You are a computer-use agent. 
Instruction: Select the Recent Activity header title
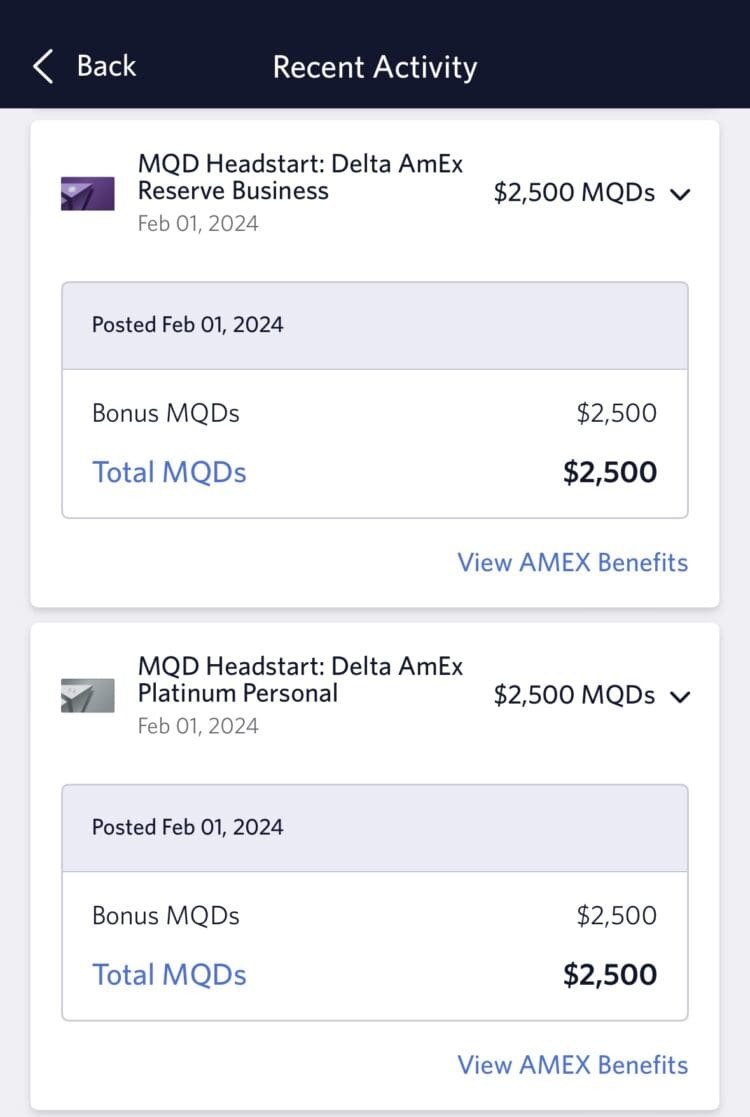374,67
